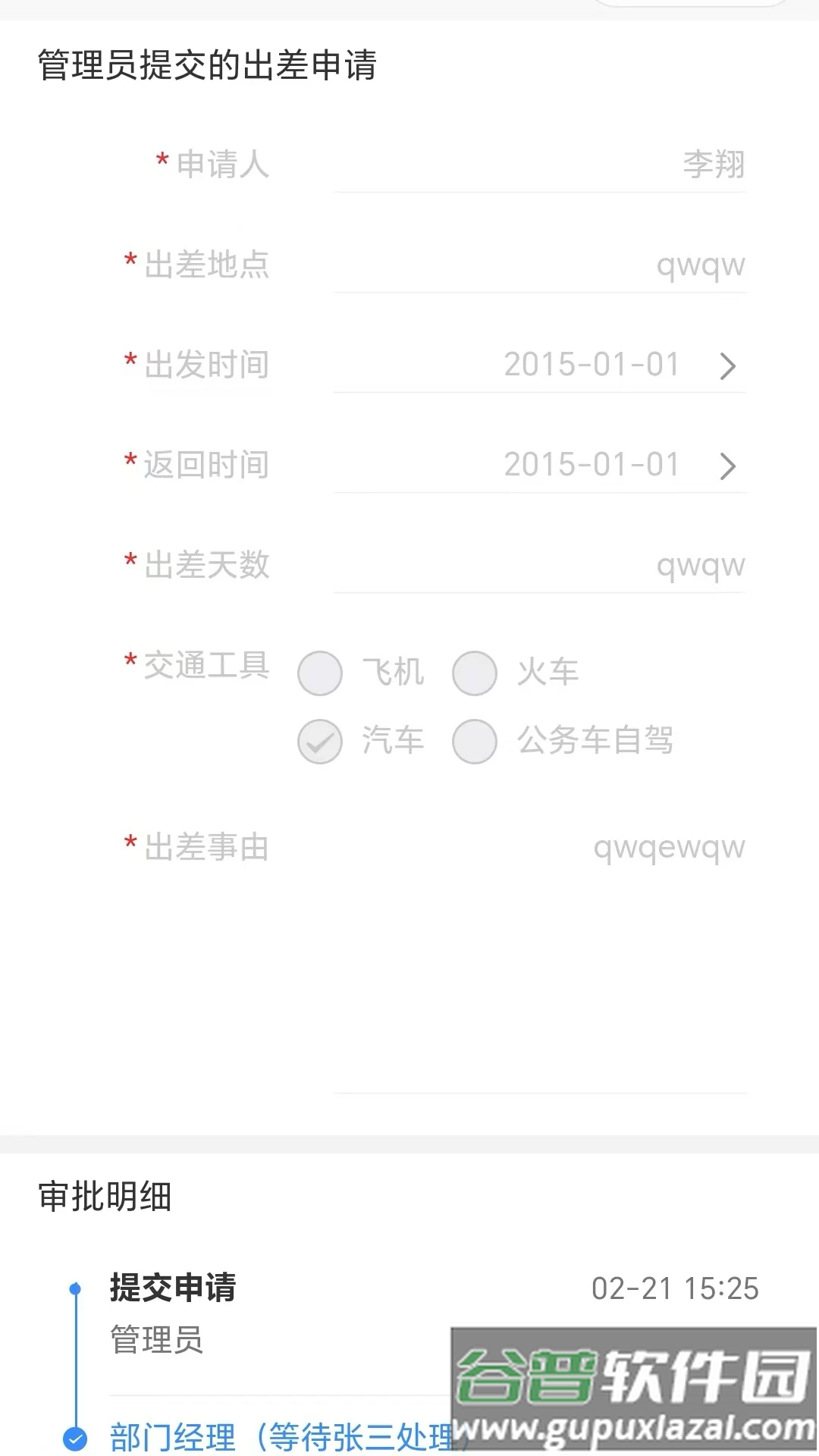Click the selected 汽车 checkmark icon
Screen dimensions: 819x1456
(319, 743)
